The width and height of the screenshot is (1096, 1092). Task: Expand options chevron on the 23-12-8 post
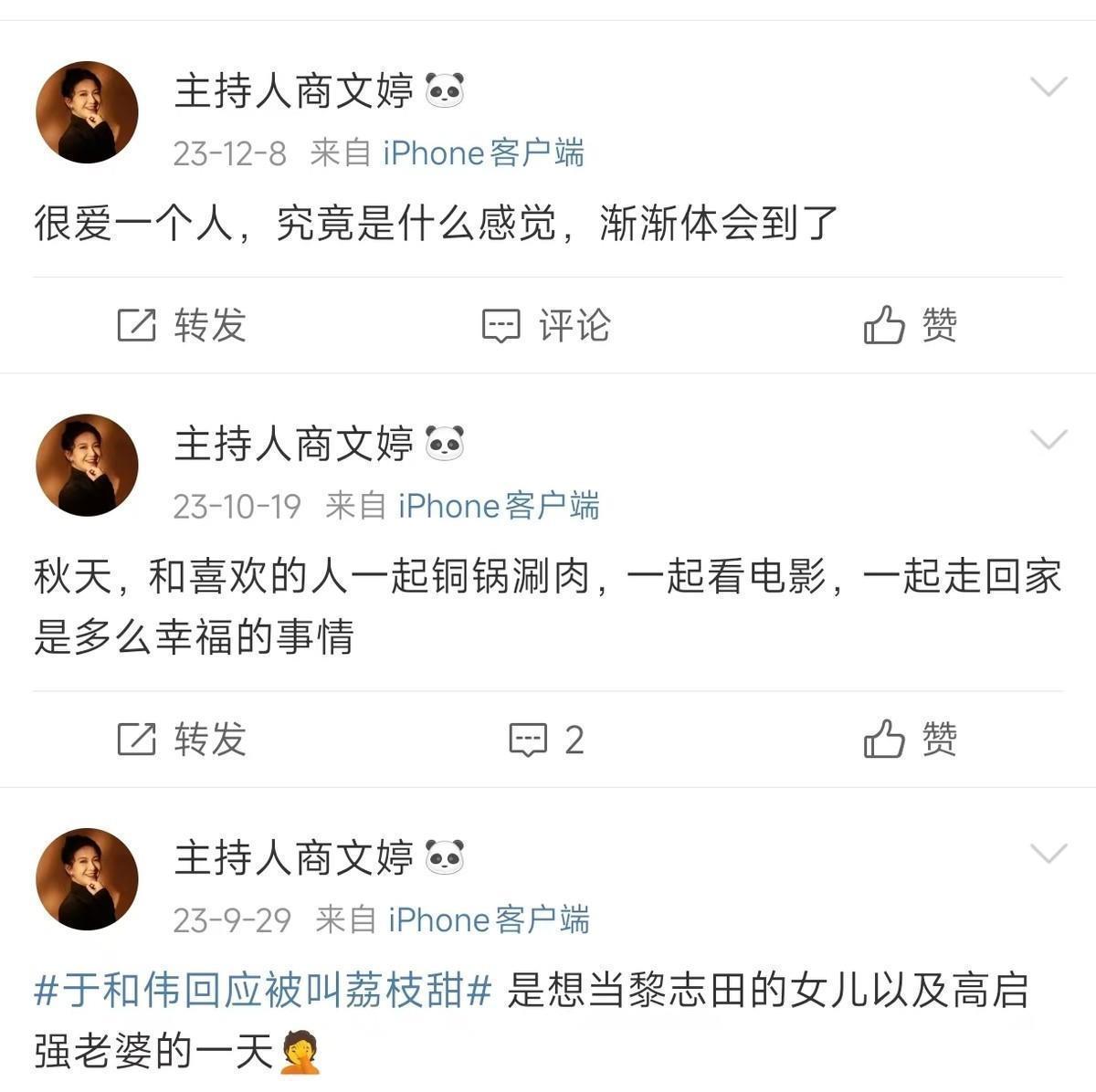coord(1048,88)
